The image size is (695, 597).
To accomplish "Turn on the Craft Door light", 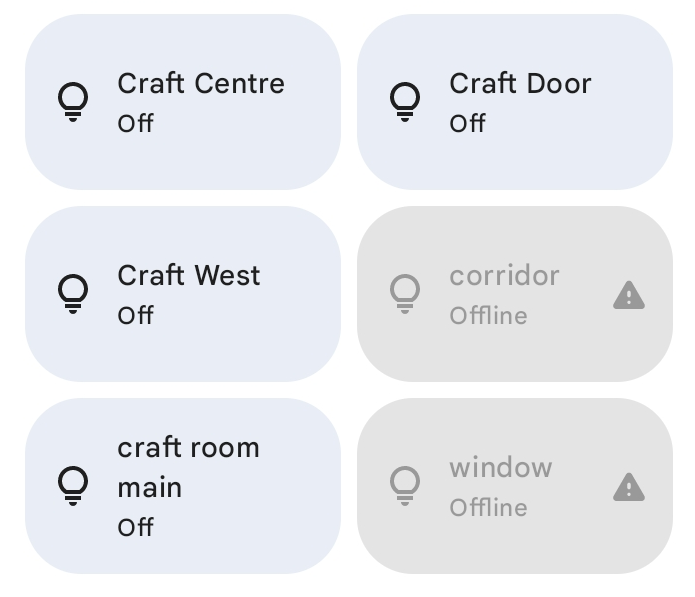I will [x=514, y=102].
